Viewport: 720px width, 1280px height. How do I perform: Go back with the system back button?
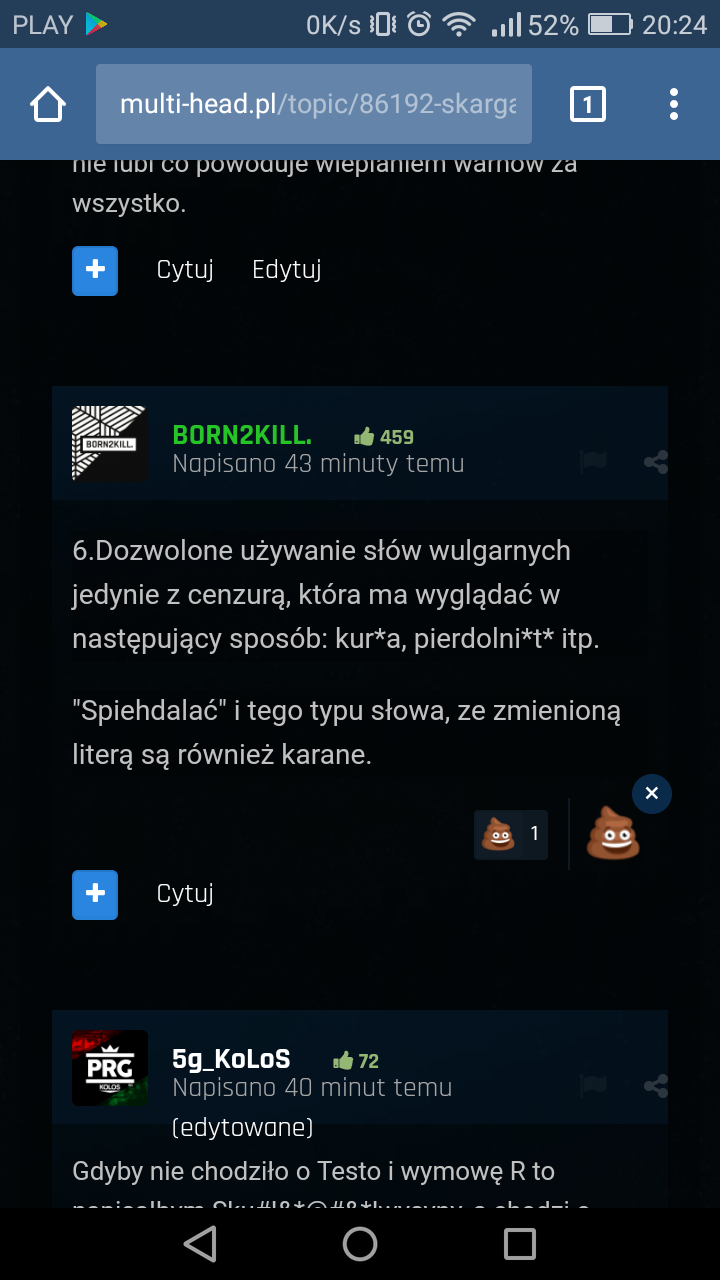(200, 1244)
